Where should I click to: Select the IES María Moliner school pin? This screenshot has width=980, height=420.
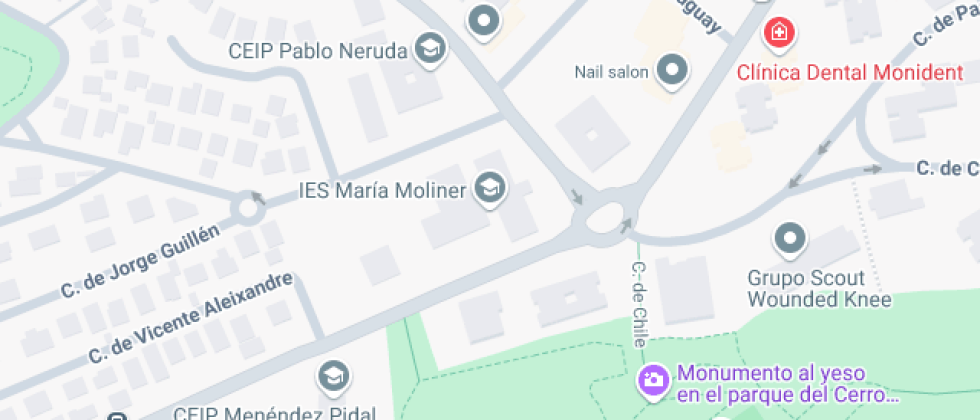pyautogui.click(x=489, y=189)
